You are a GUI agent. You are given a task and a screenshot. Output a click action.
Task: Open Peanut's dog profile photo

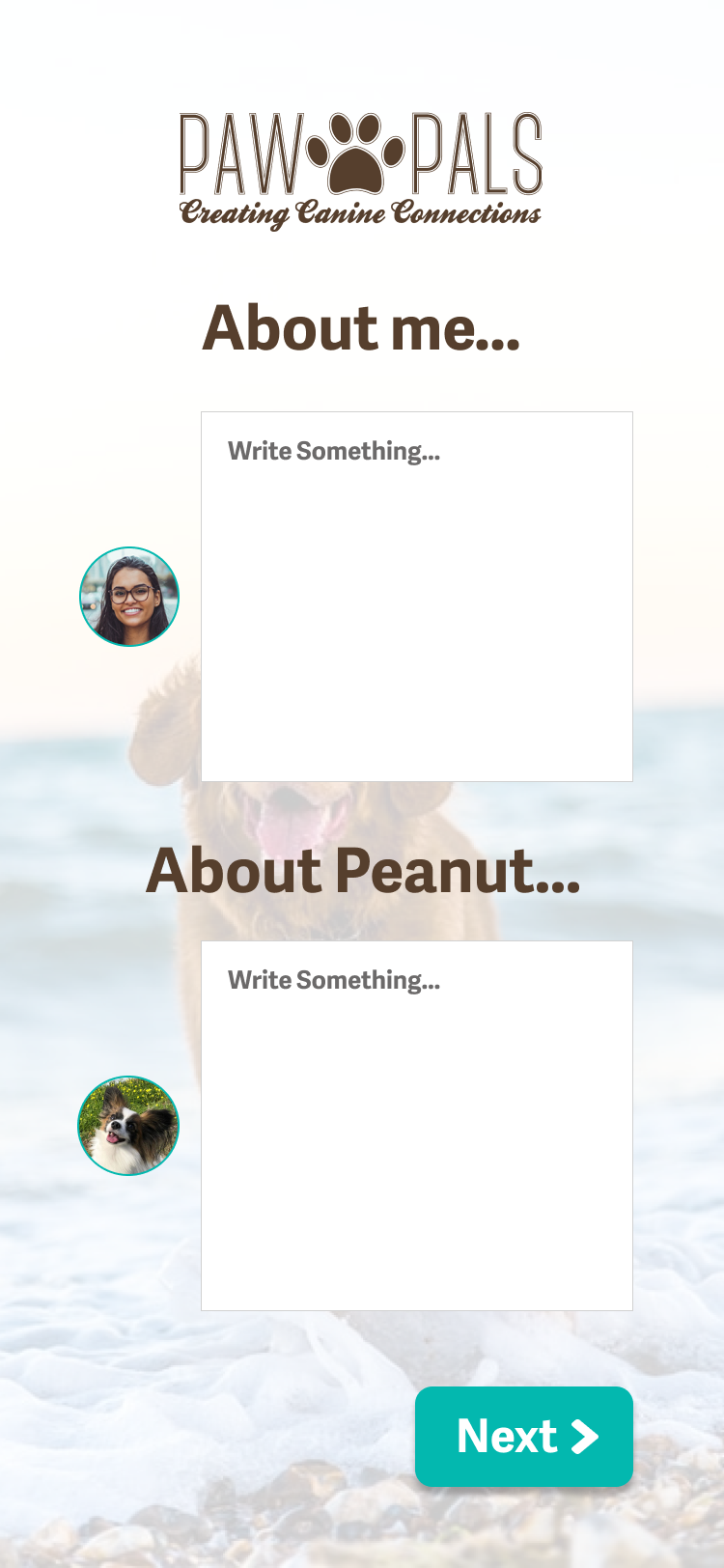(x=128, y=1126)
